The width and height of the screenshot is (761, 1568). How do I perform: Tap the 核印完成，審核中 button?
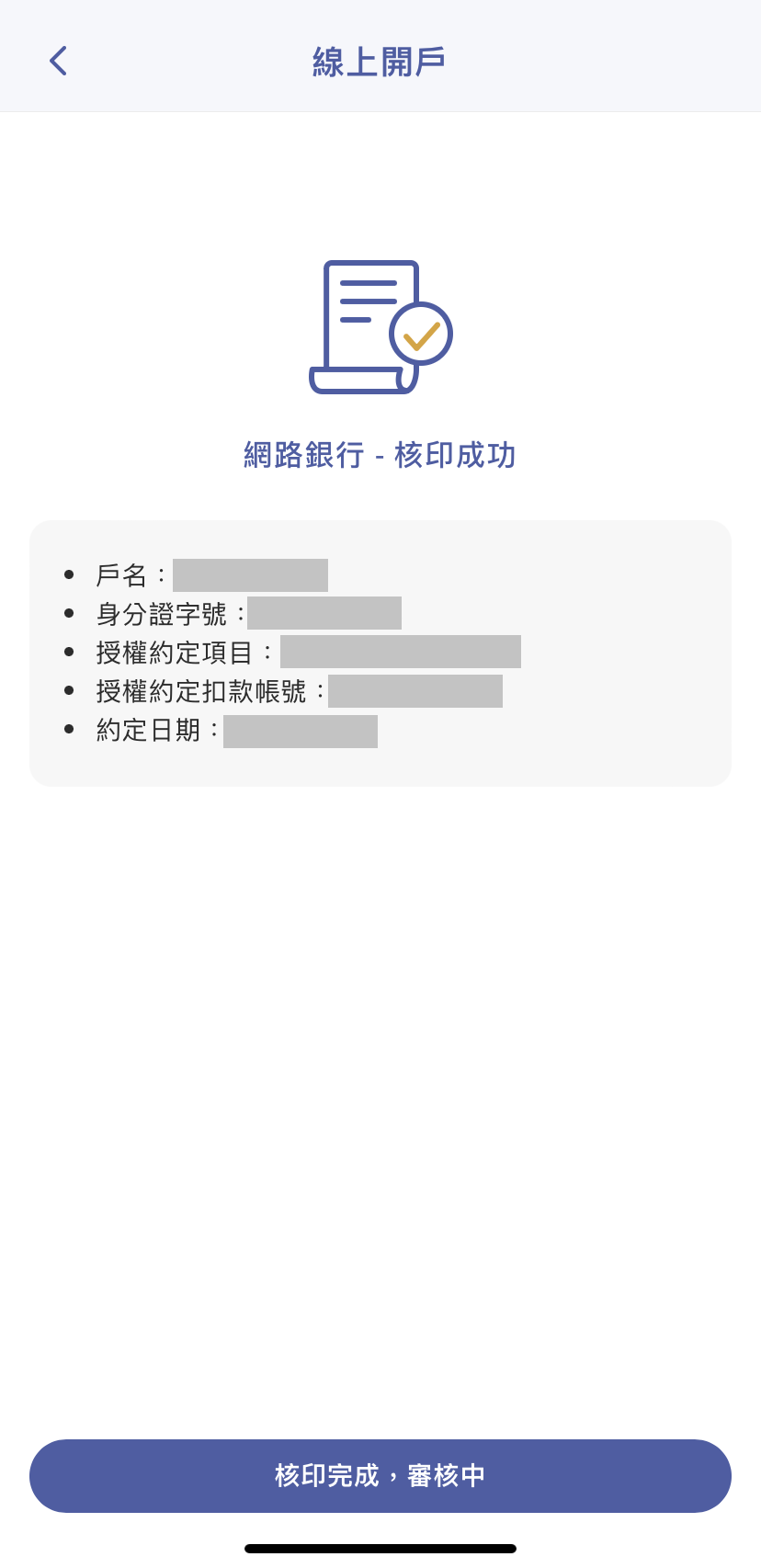[x=380, y=1475]
